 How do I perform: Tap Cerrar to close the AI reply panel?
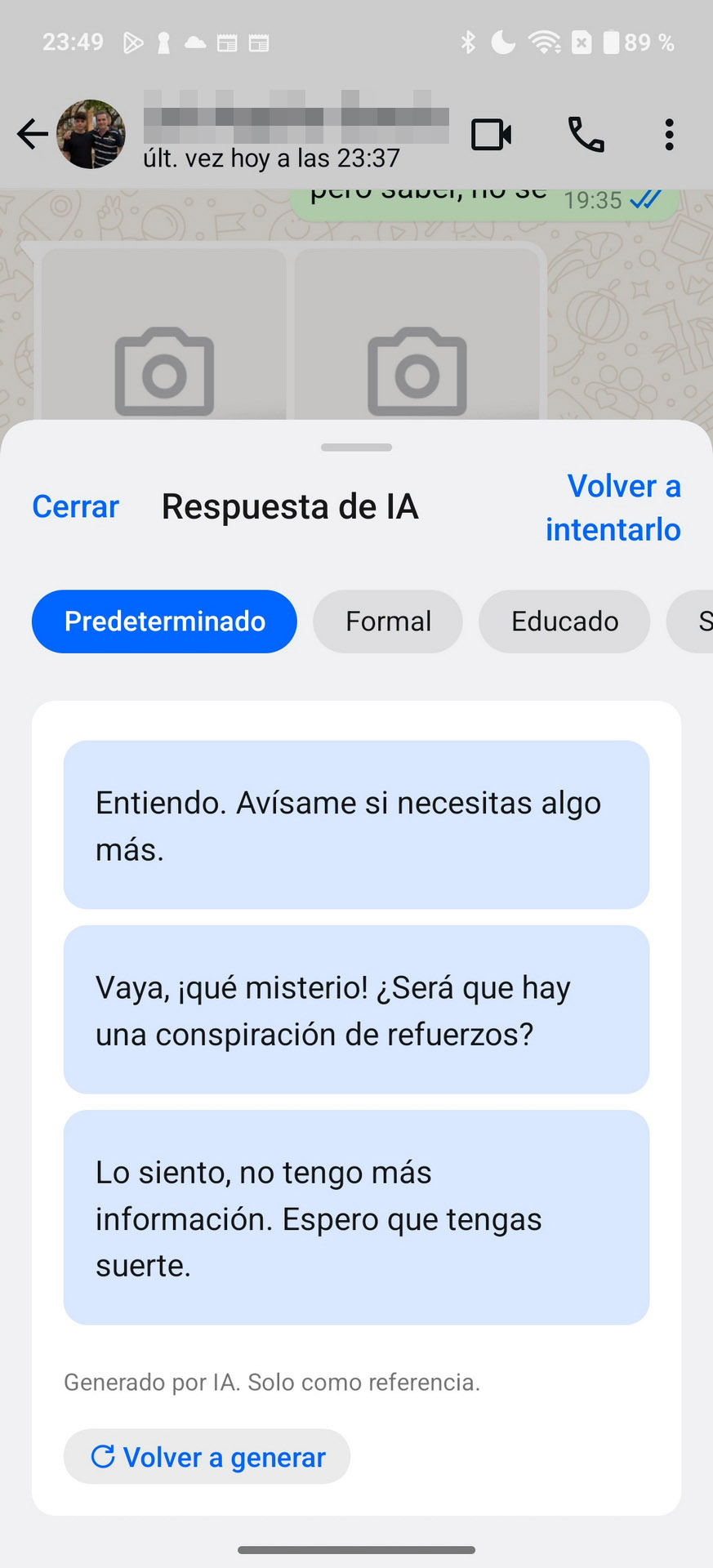click(x=75, y=507)
